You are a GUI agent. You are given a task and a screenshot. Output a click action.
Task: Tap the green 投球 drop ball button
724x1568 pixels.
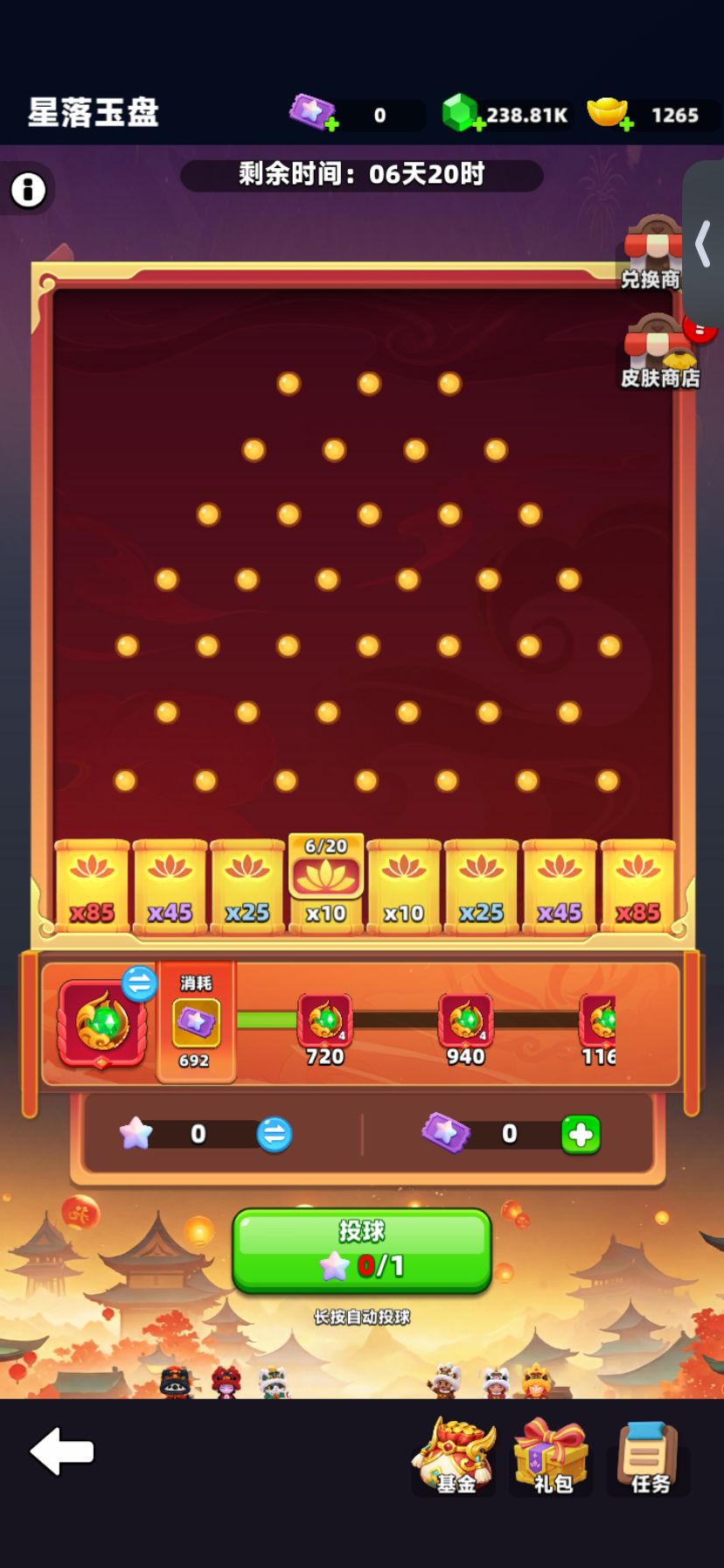coord(362,1250)
